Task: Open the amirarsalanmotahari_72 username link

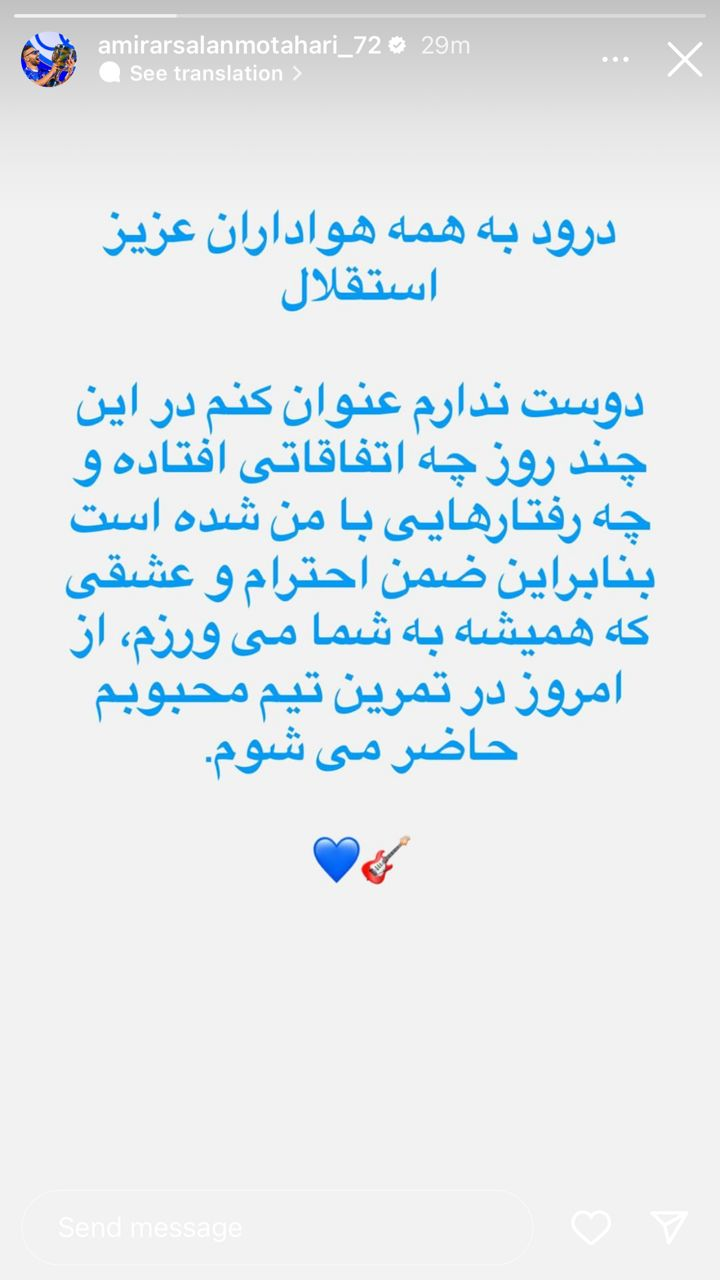Action: [239, 45]
